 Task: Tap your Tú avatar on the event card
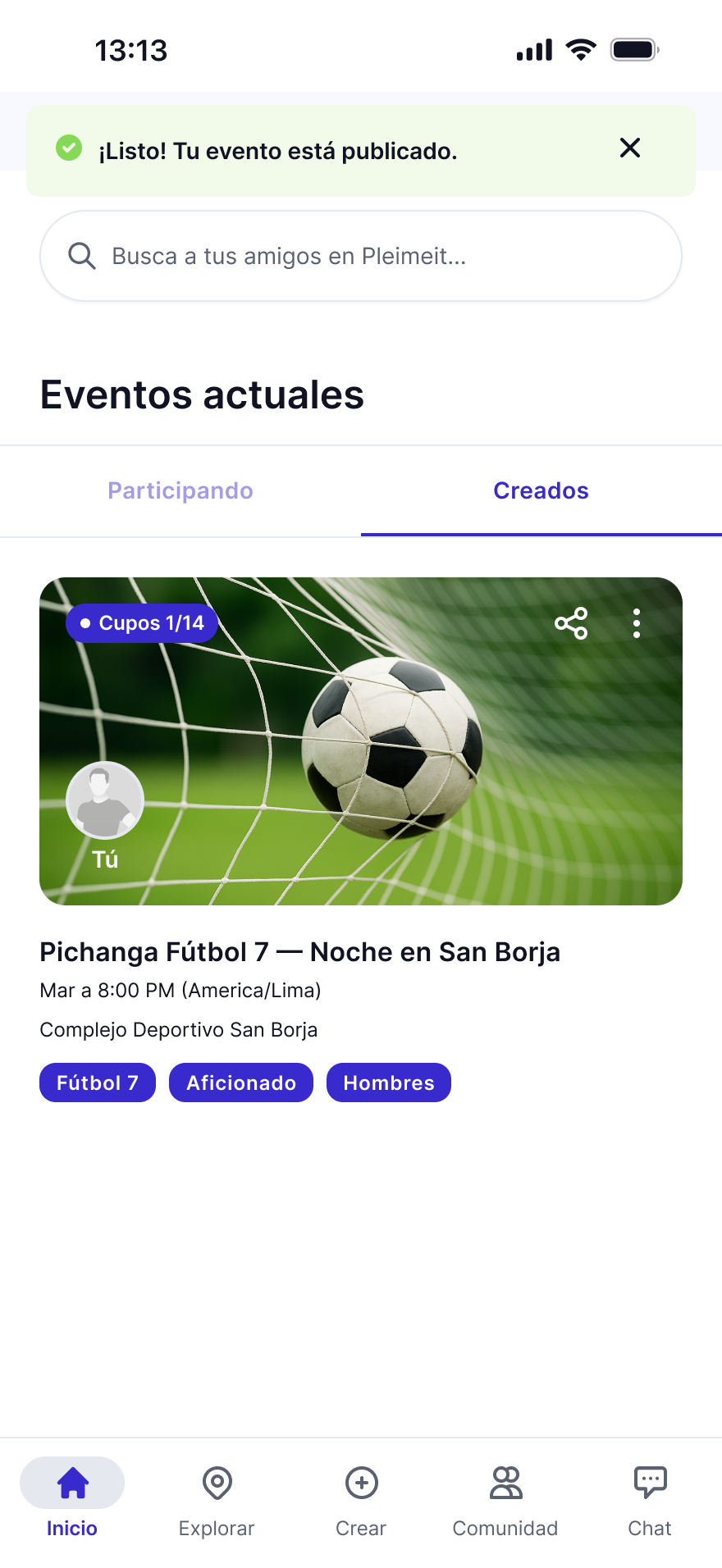click(x=105, y=801)
